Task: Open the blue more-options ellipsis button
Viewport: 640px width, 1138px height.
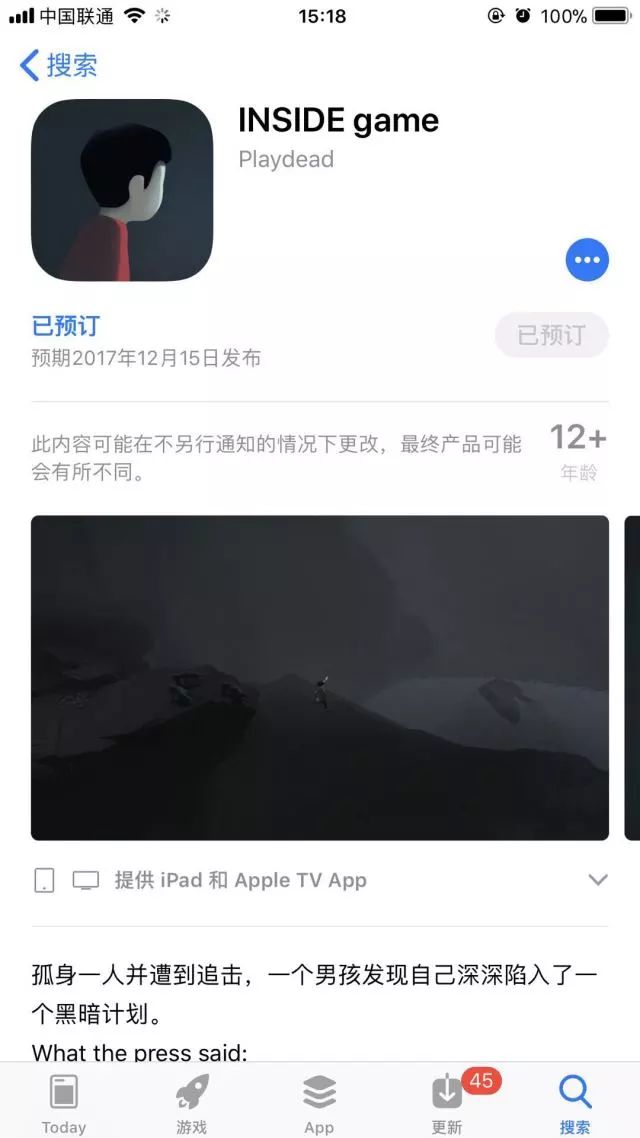Action: click(x=587, y=260)
